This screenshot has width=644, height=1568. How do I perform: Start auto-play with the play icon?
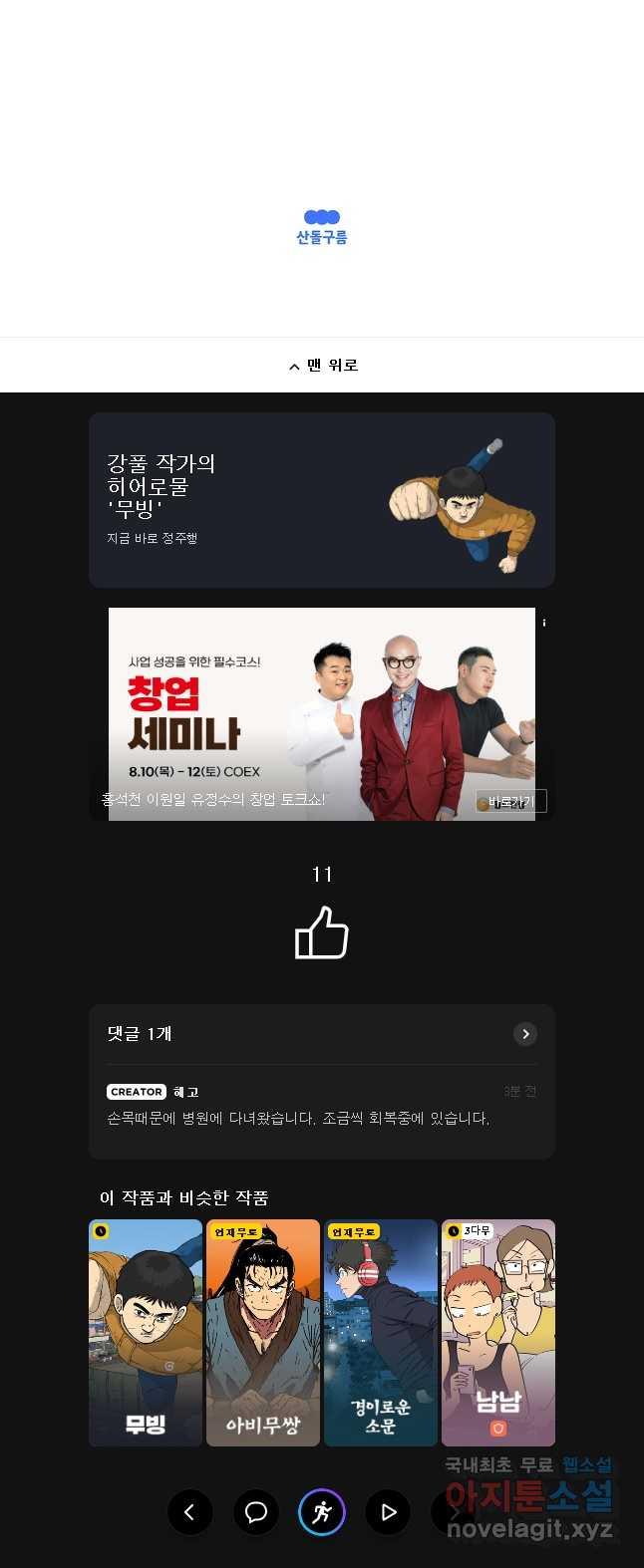coord(388,1512)
